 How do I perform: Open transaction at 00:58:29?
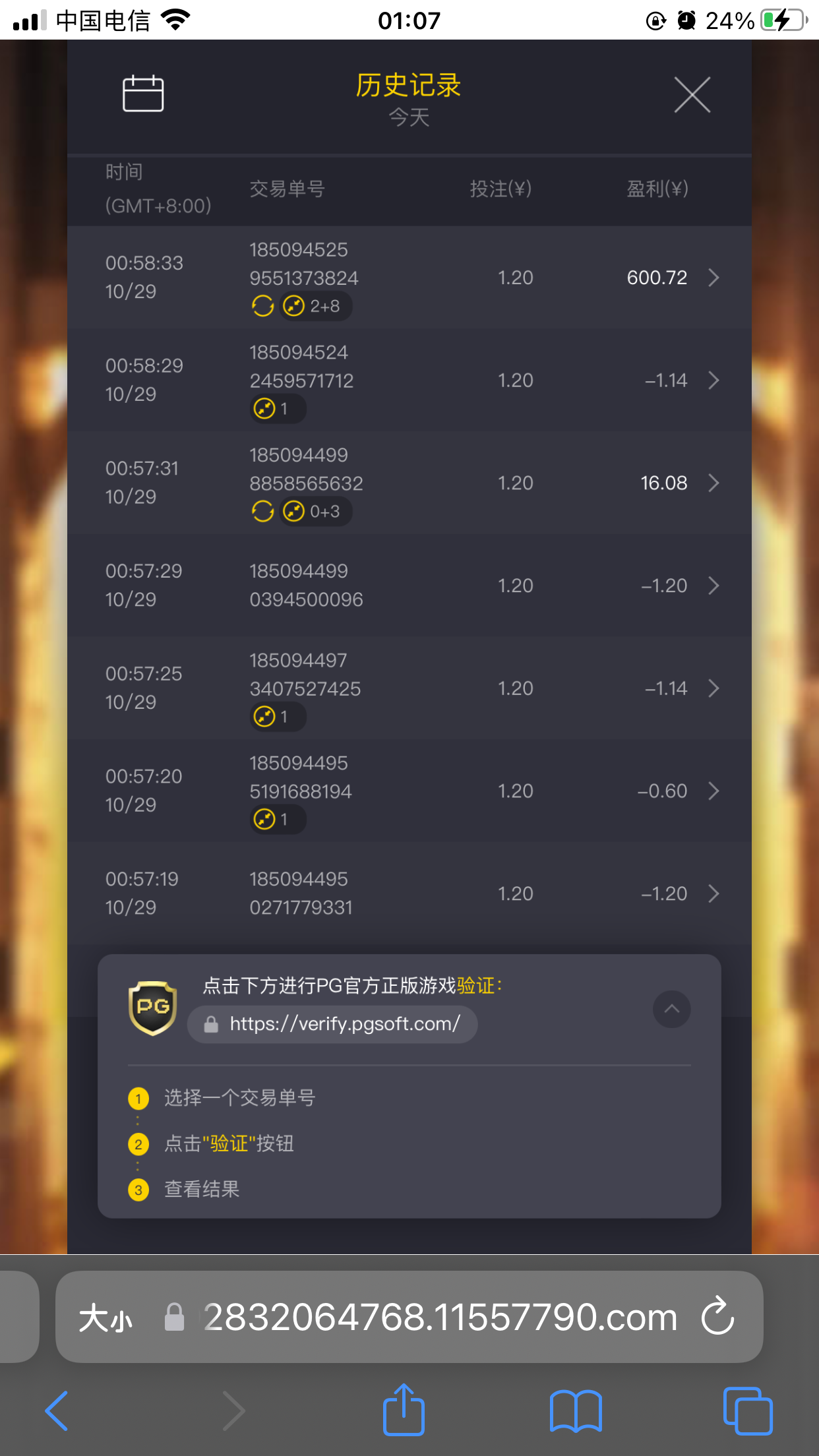click(713, 380)
